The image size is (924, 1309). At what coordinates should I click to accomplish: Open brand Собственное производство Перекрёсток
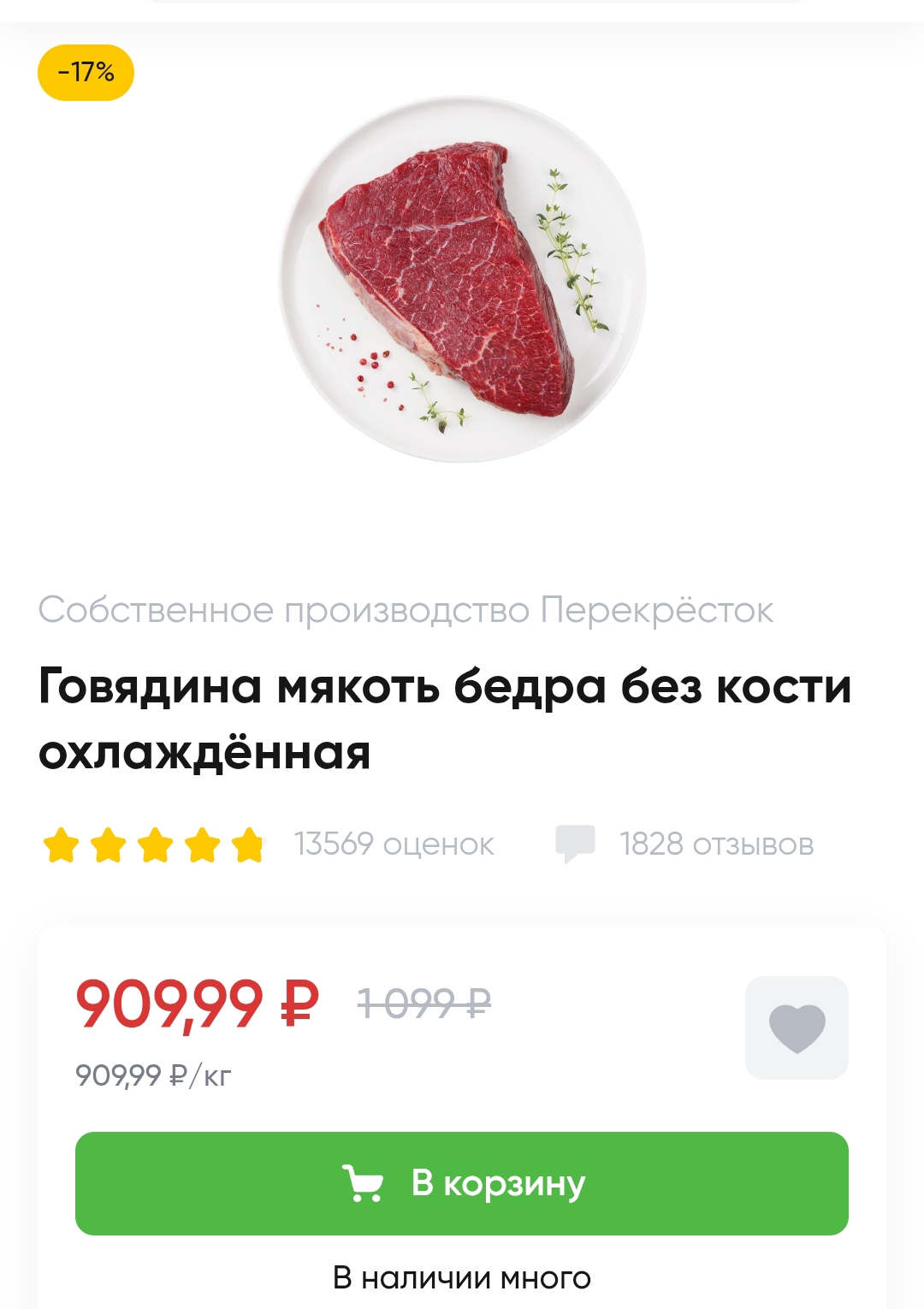coord(406,610)
